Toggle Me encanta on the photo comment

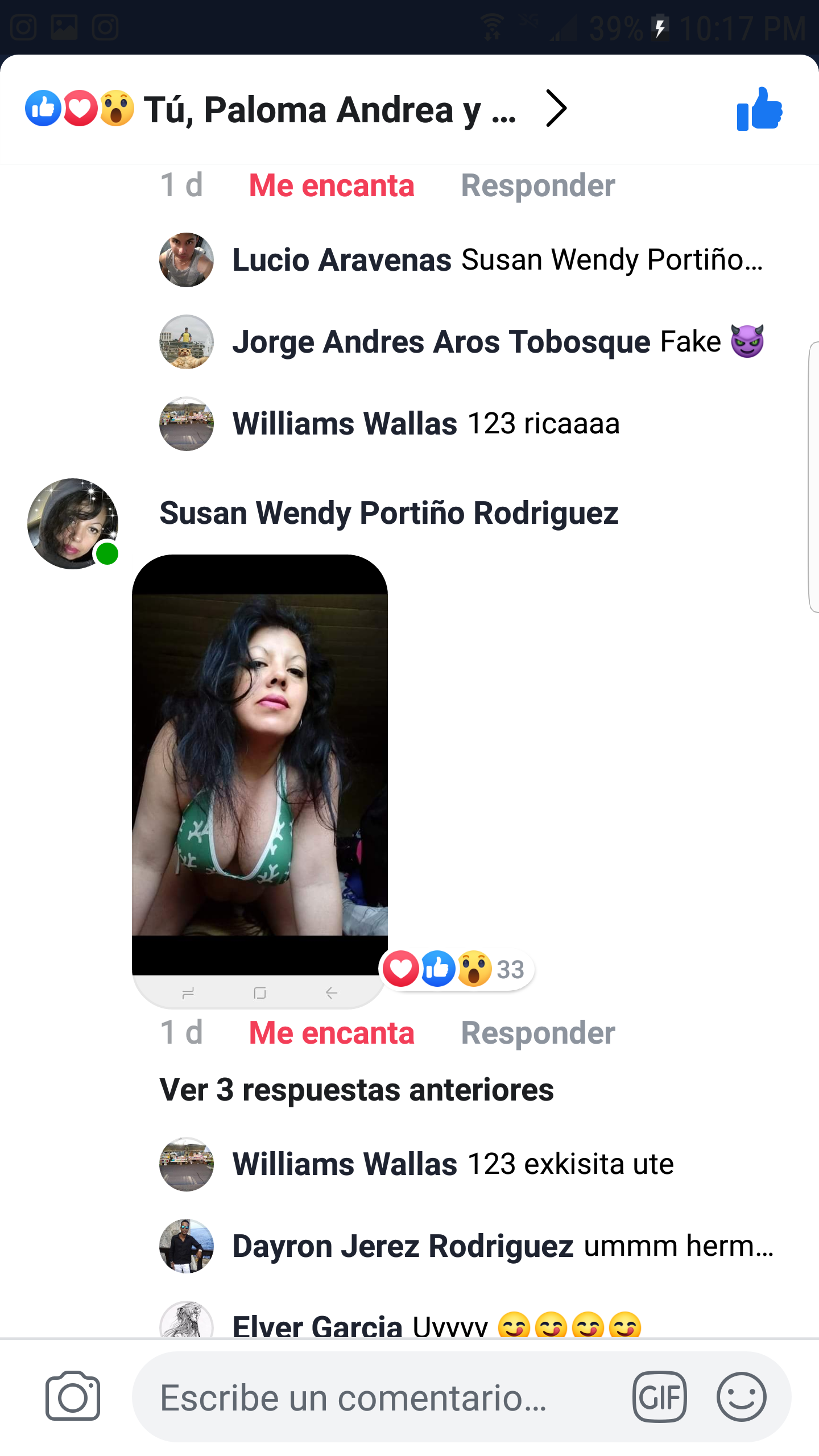tap(332, 1032)
